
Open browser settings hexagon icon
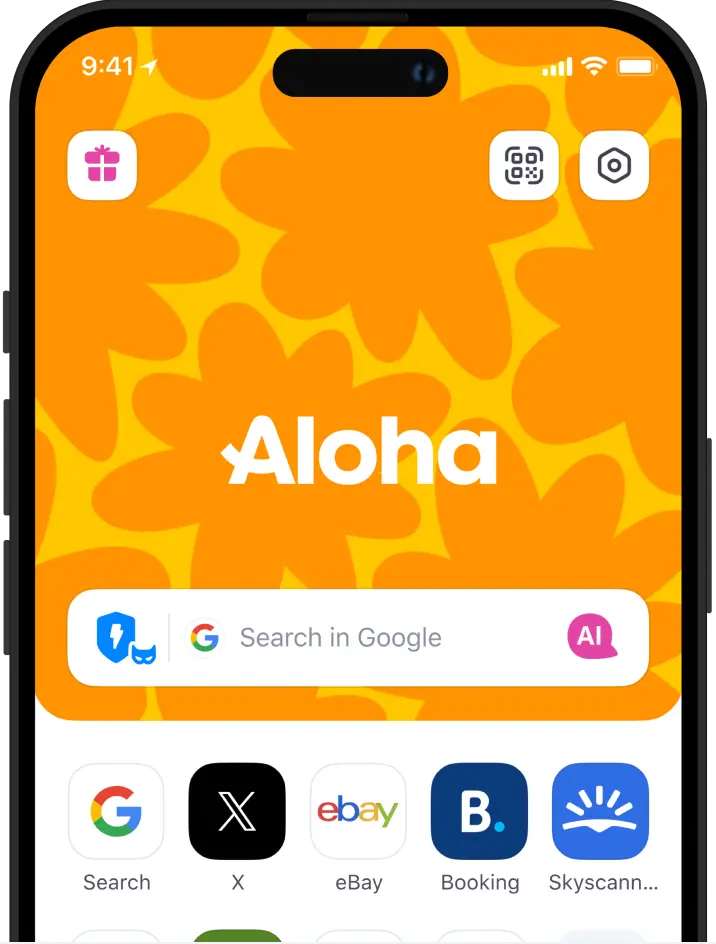pos(614,165)
